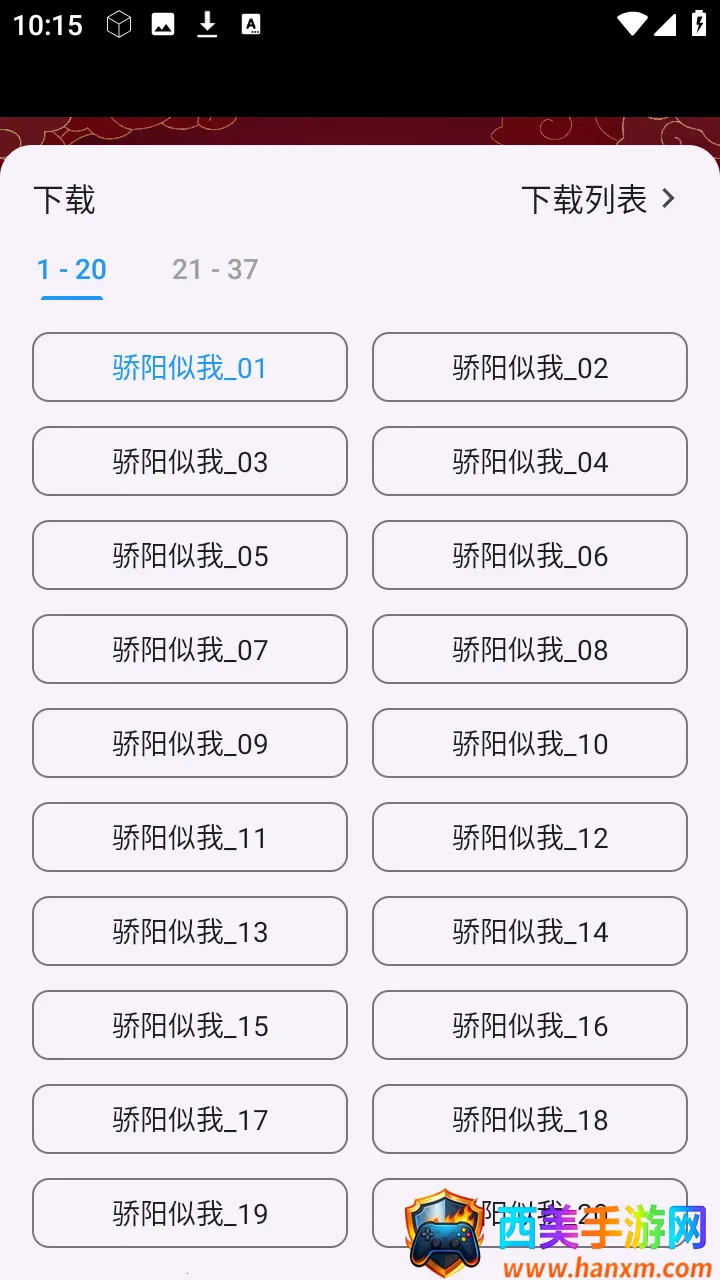This screenshot has height=1280, width=720.
Task: Choose 骄阳似我_03 for download
Action: pos(190,461)
